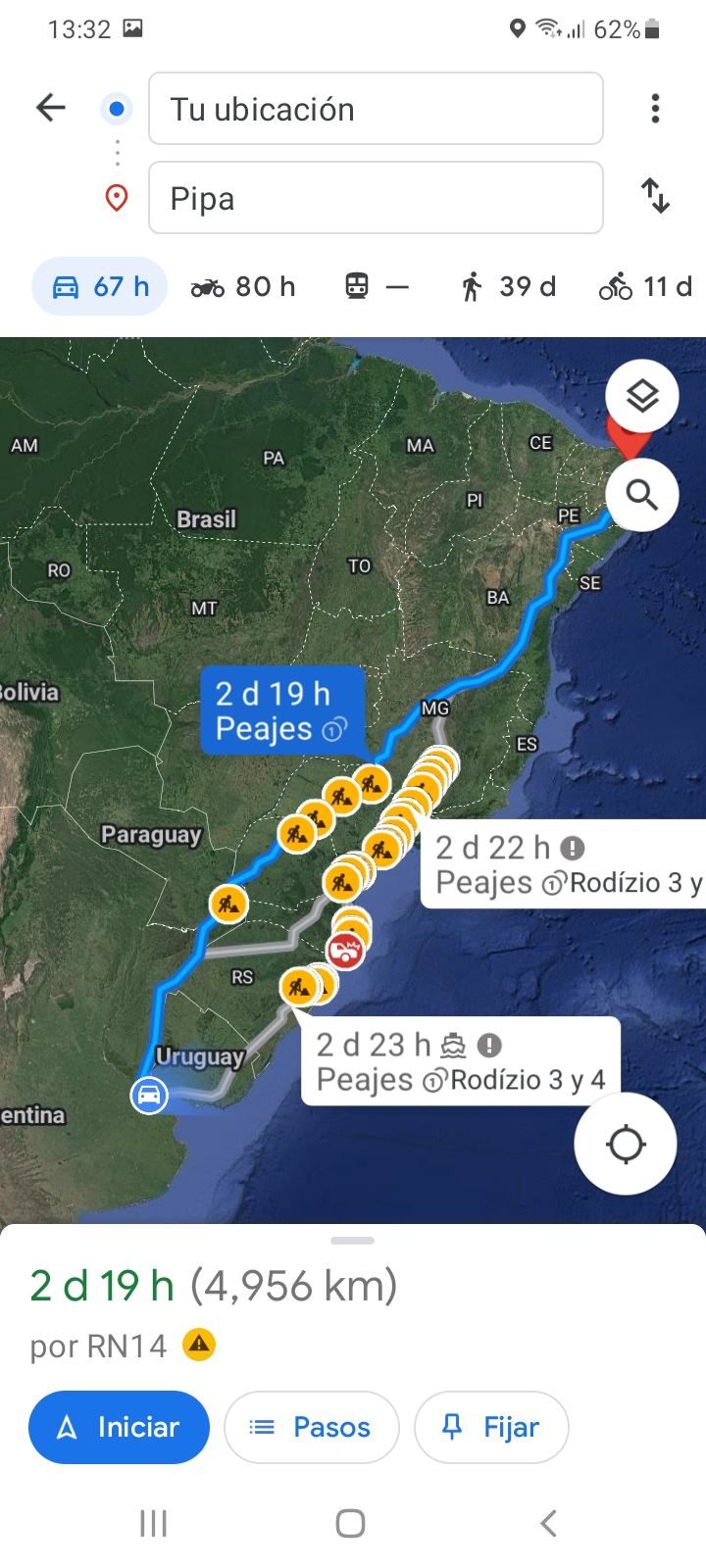Open the overflow menu
Screen dimensions: 706x1568
[655, 108]
